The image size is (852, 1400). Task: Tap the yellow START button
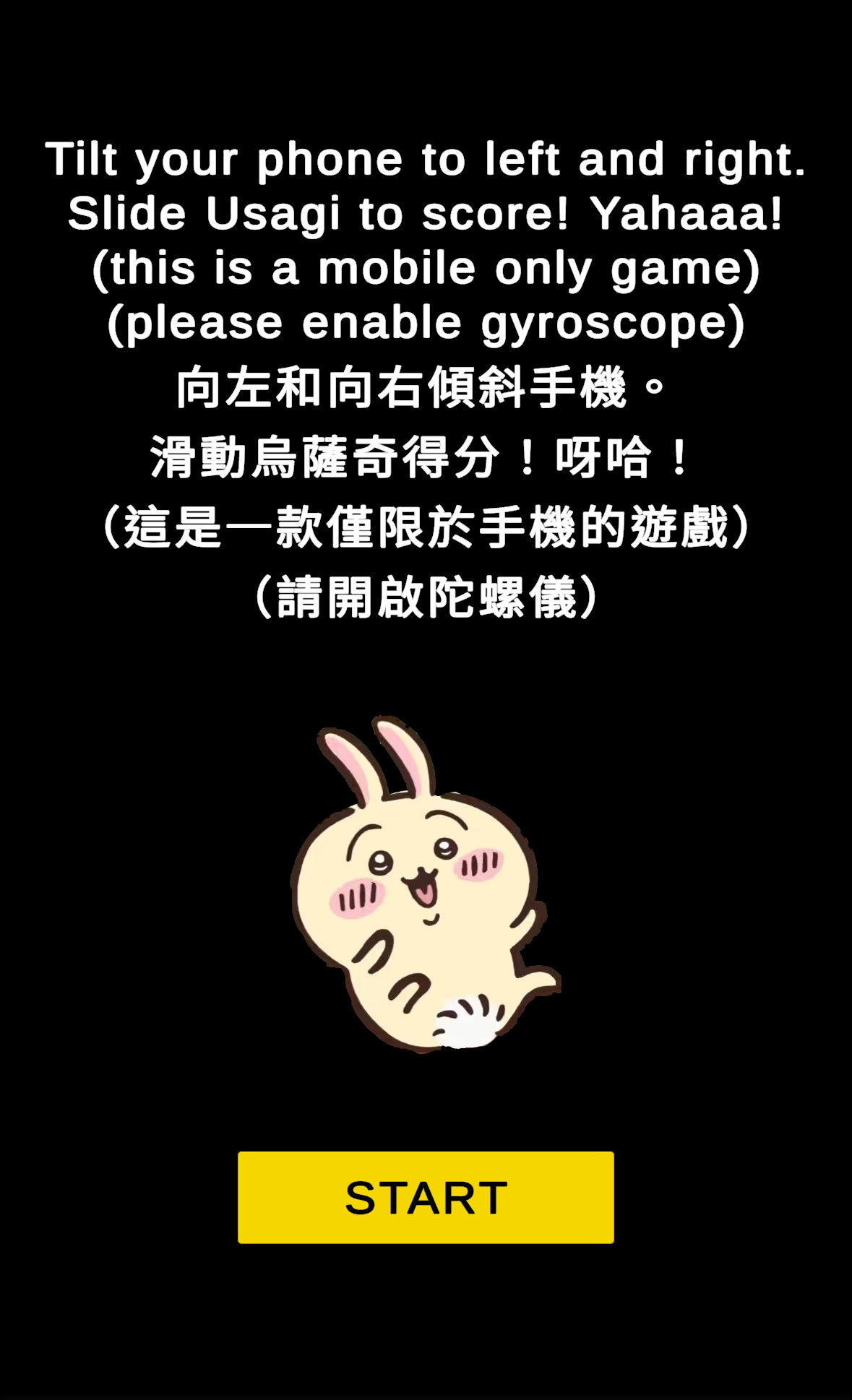coord(426,1197)
